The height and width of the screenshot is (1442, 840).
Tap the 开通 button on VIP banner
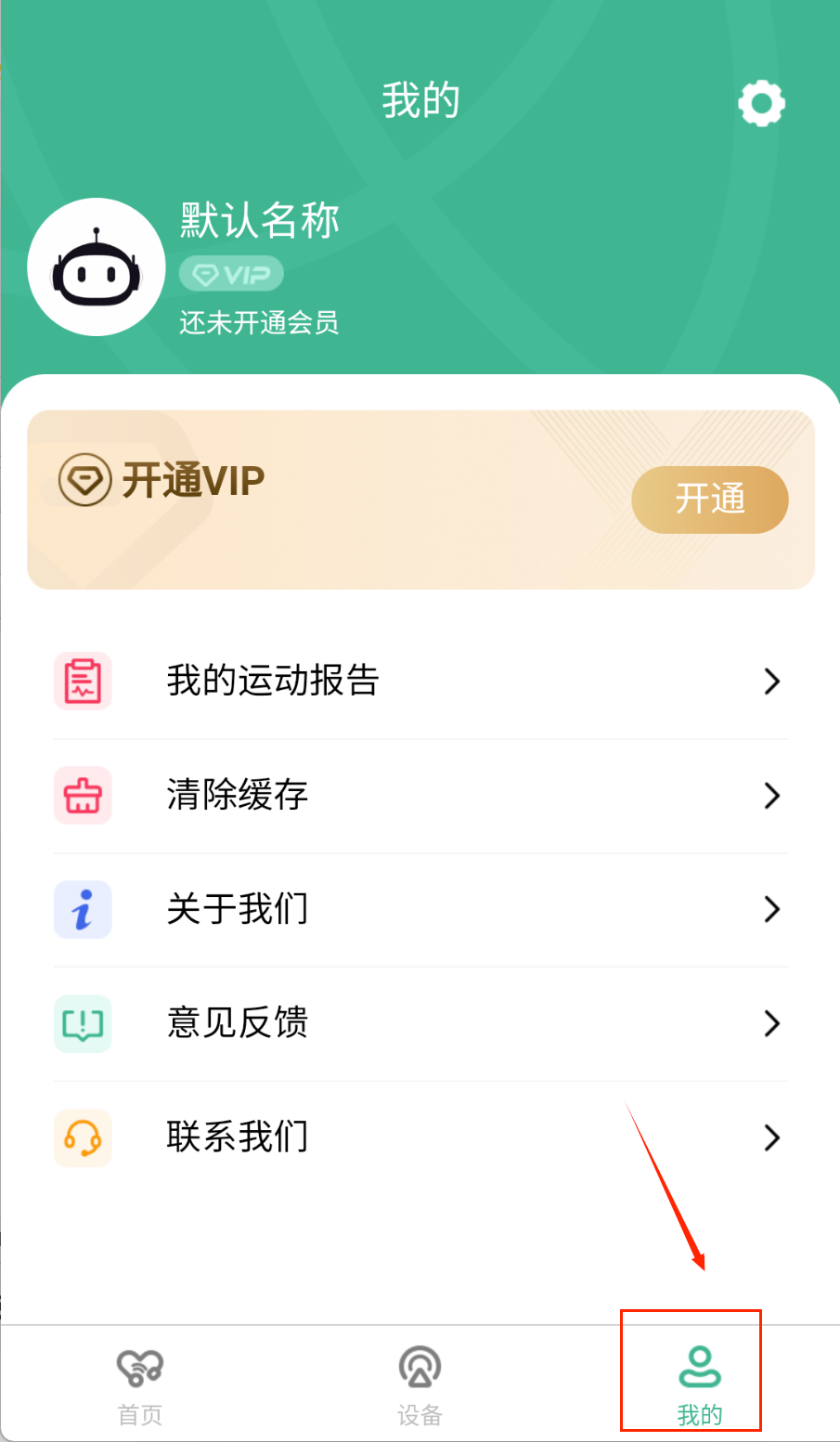click(x=709, y=500)
